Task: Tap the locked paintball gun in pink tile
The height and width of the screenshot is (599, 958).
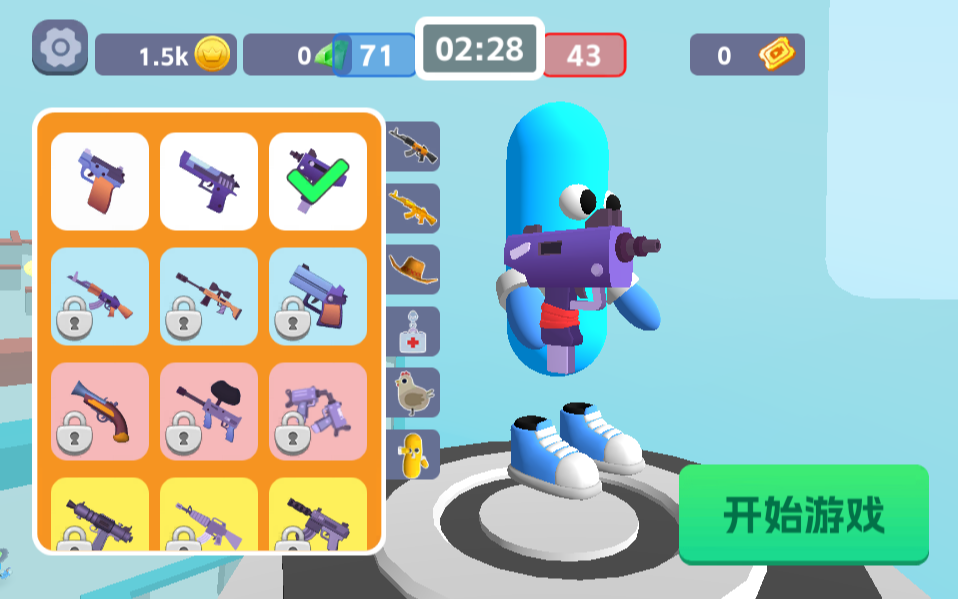Action: (x=208, y=411)
